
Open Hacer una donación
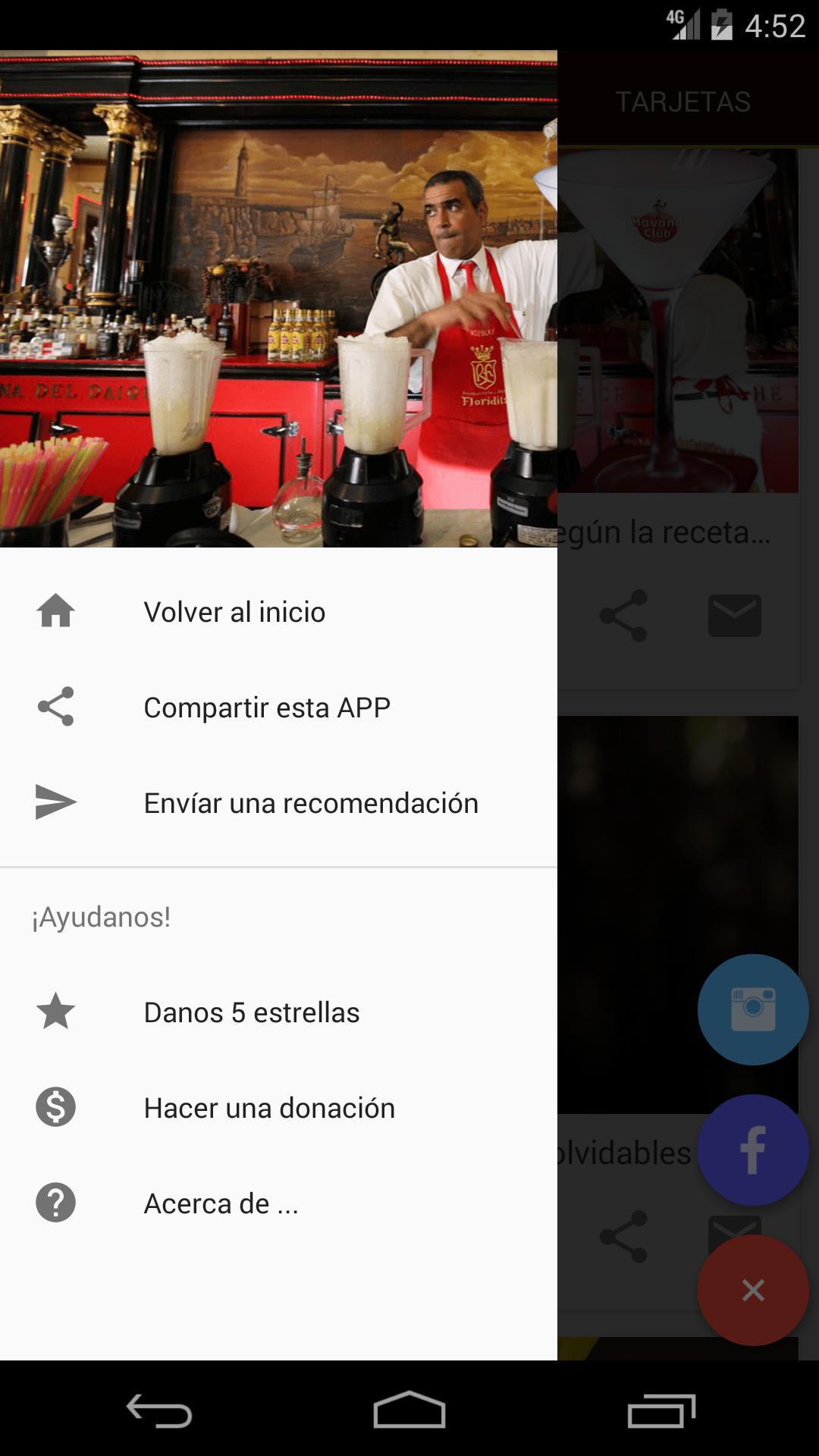pyautogui.click(x=268, y=1108)
